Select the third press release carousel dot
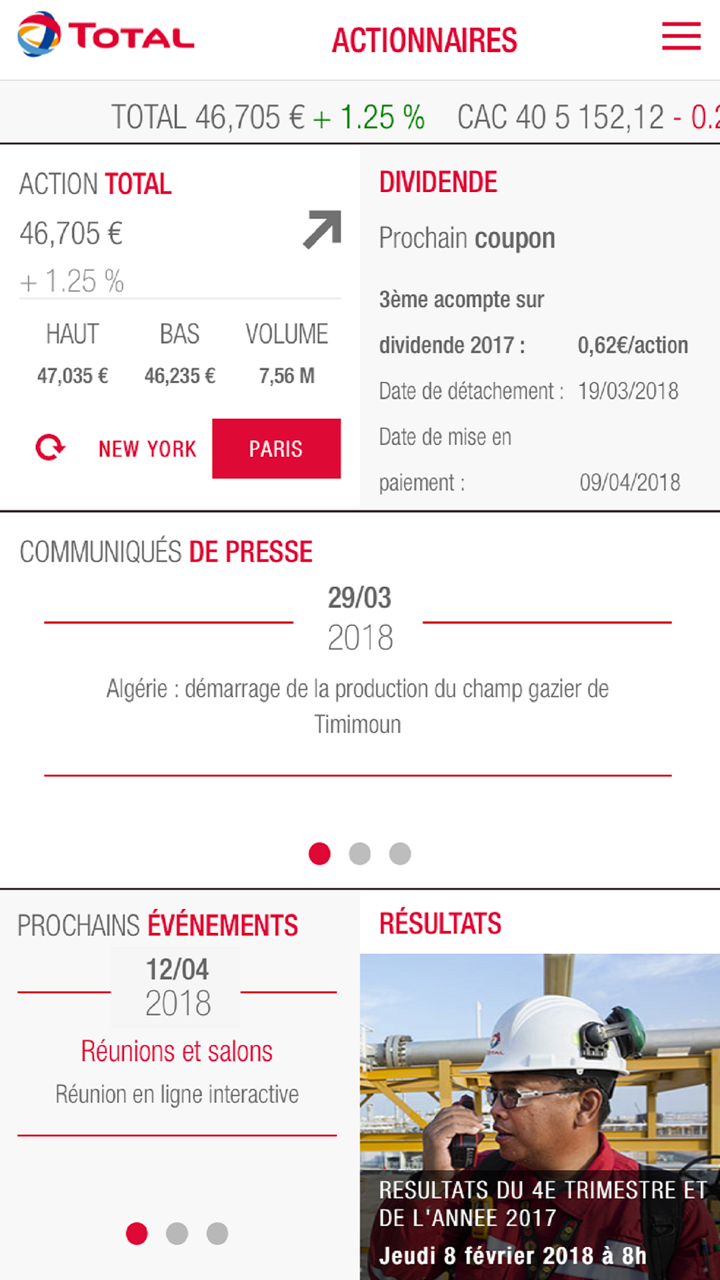 399,853
